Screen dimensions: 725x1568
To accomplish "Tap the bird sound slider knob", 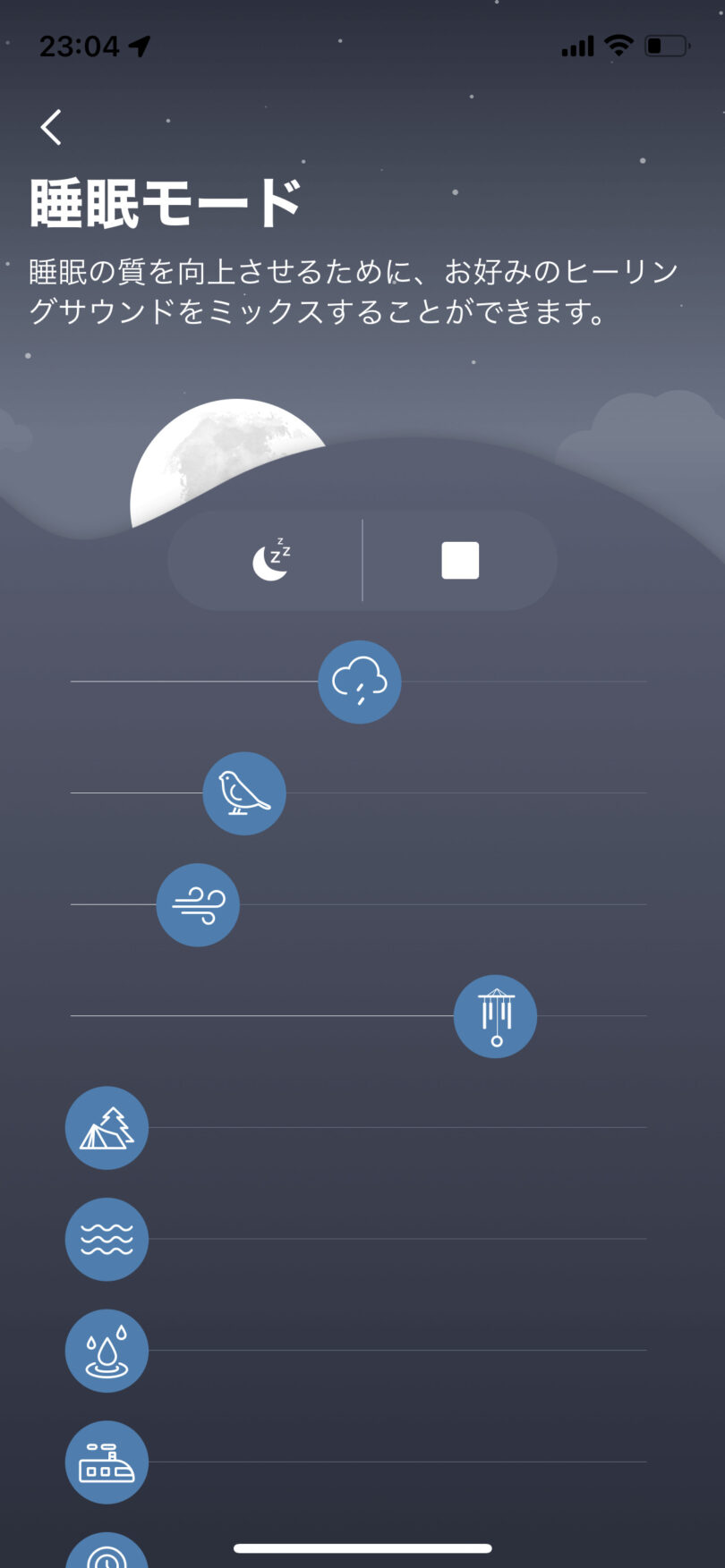I will [244, 793].
